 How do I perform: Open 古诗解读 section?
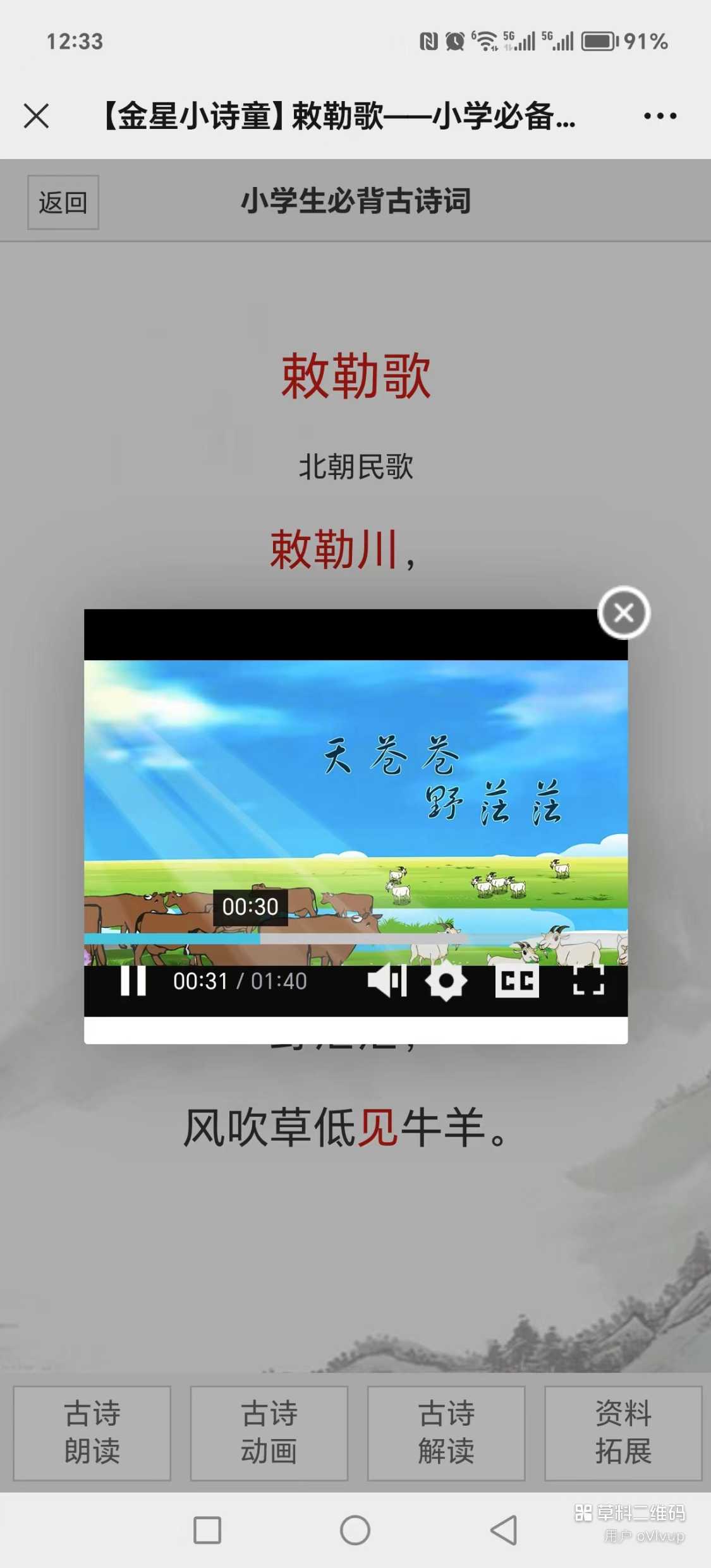[x=446, y=1433]
